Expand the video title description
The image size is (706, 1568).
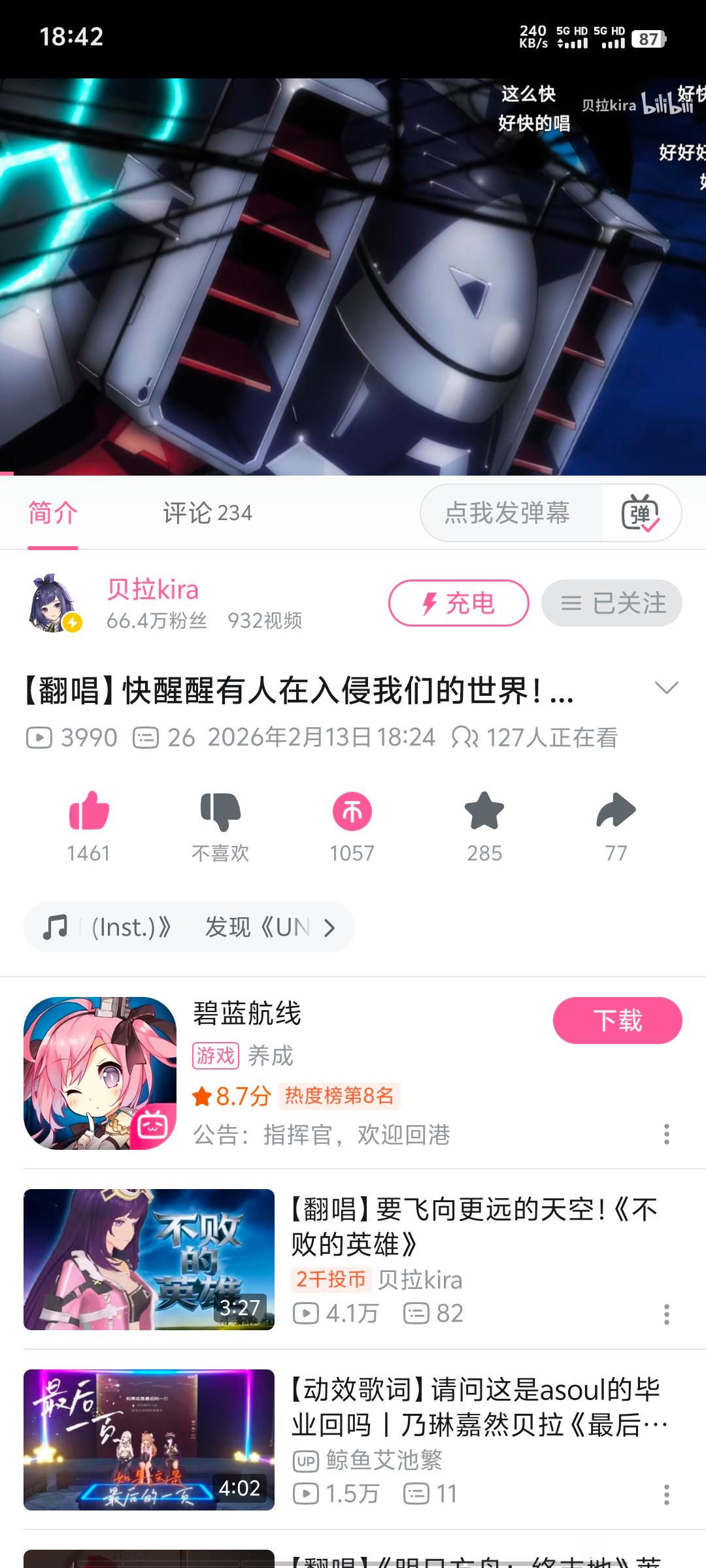[x=666, y=688]
